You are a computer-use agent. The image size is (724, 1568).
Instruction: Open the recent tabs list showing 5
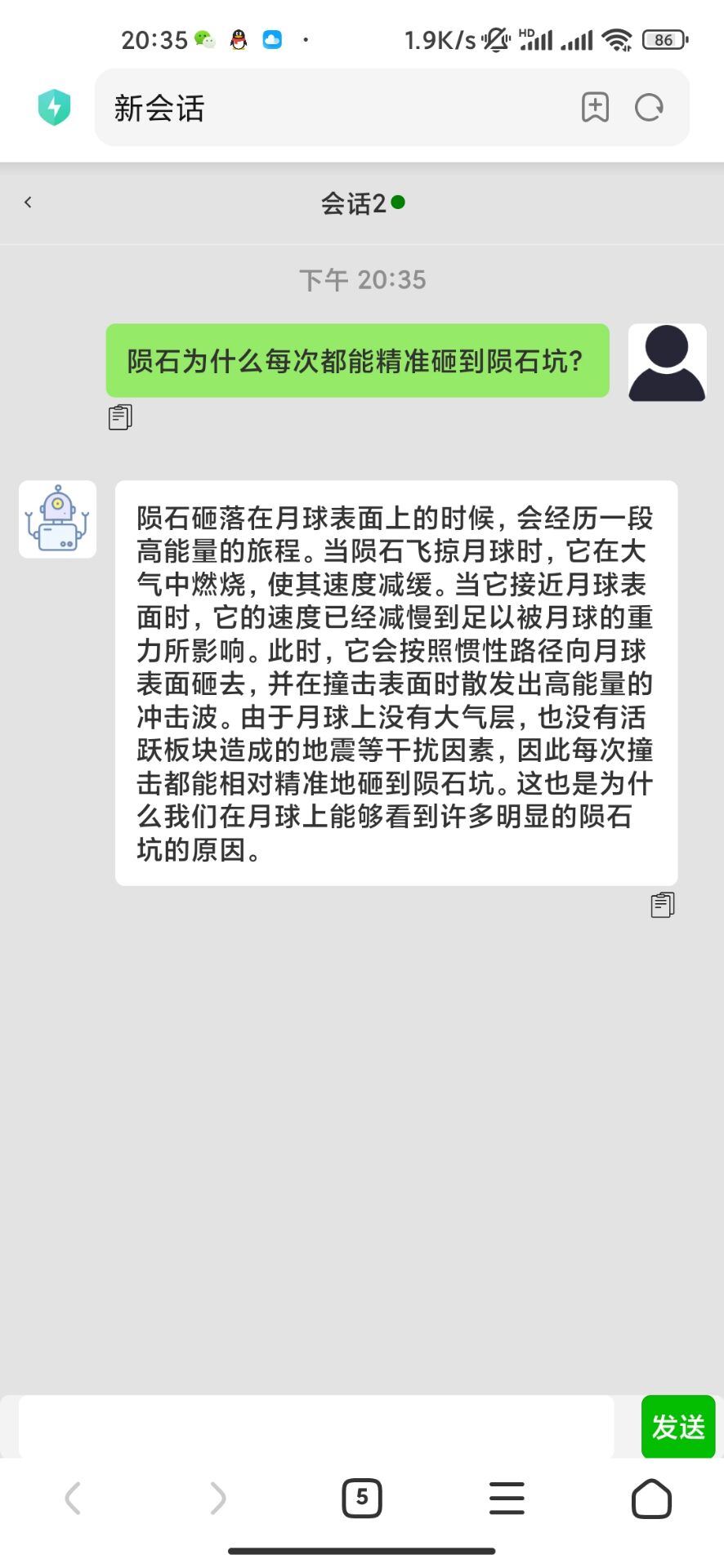[362, 1498]
